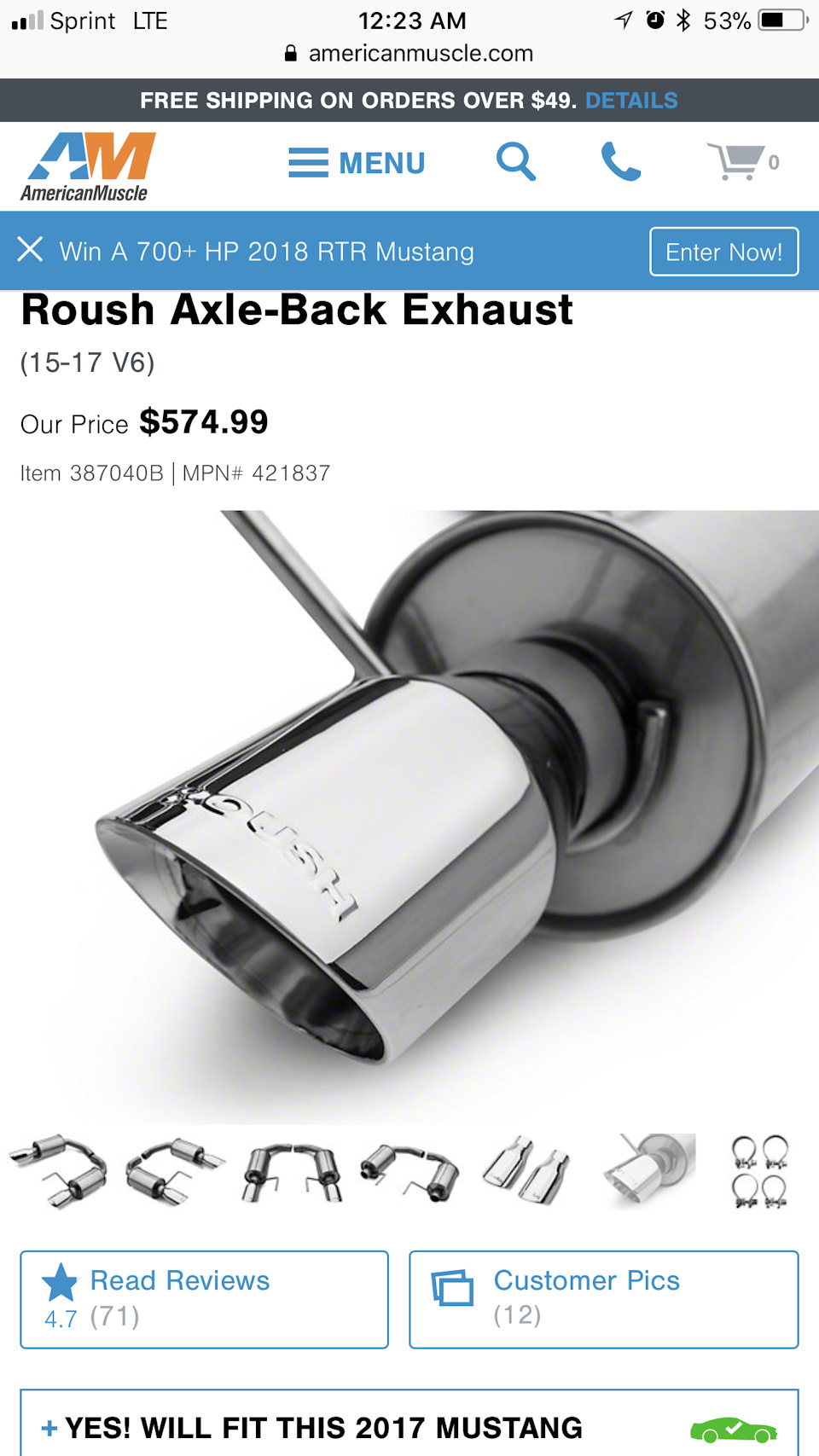Image resolution: width=819 pixels, height=1456 pixels.
Task: Select the third exhaust thumbnail image
Action: [293, 1171]
